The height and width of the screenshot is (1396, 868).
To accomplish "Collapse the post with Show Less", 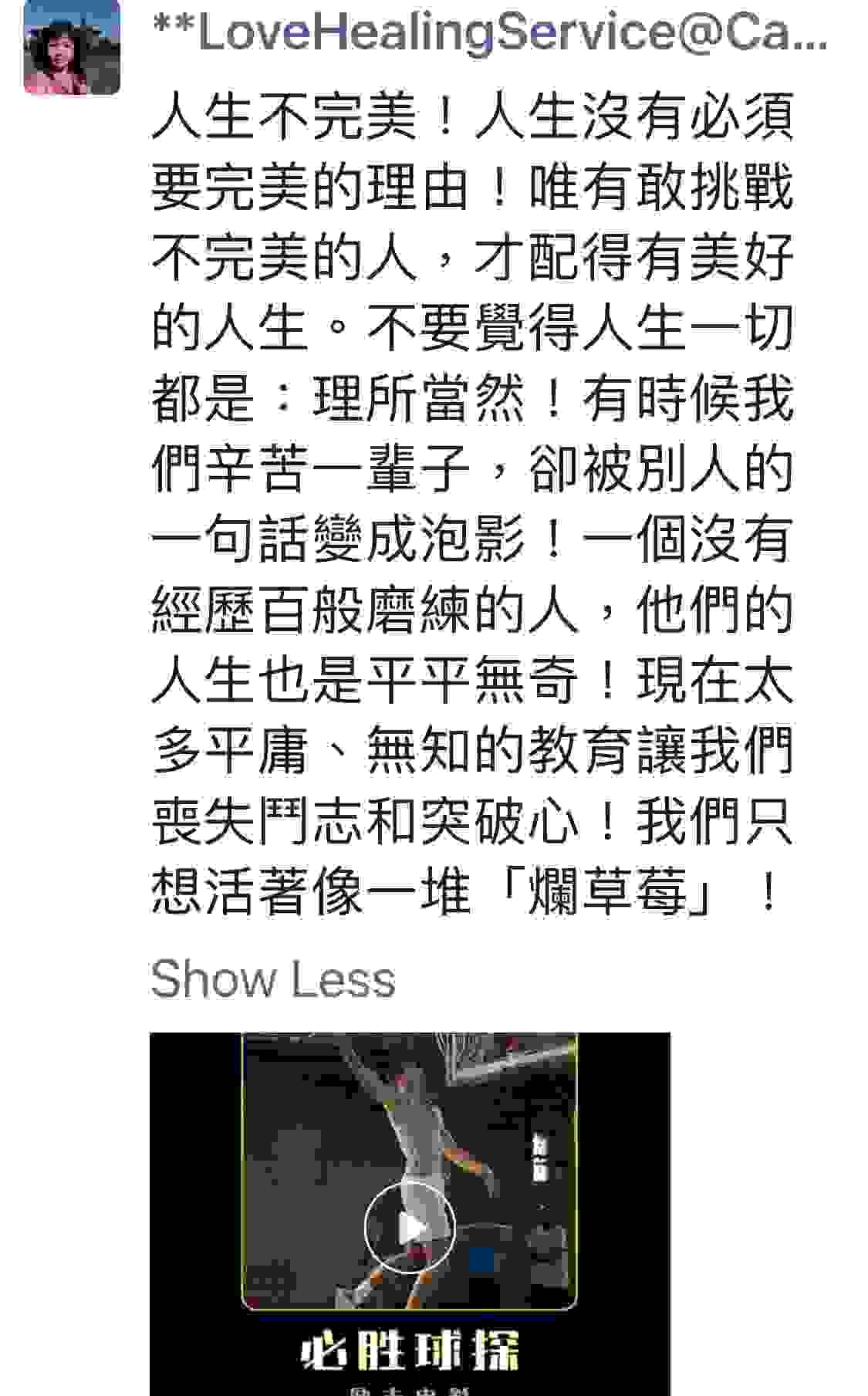I will [273, 979].
